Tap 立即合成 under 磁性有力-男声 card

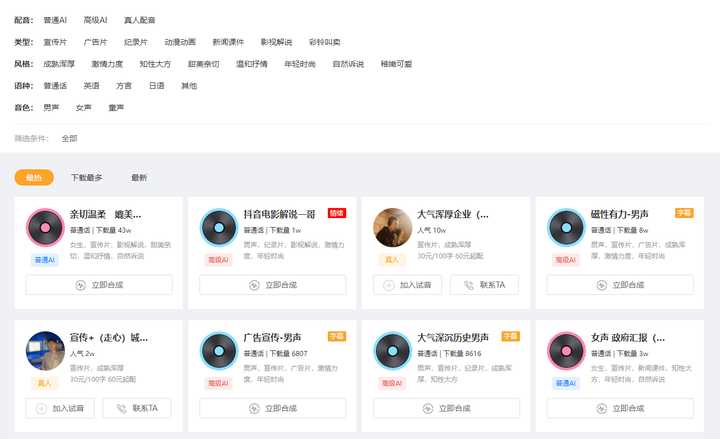coord(620,285)
